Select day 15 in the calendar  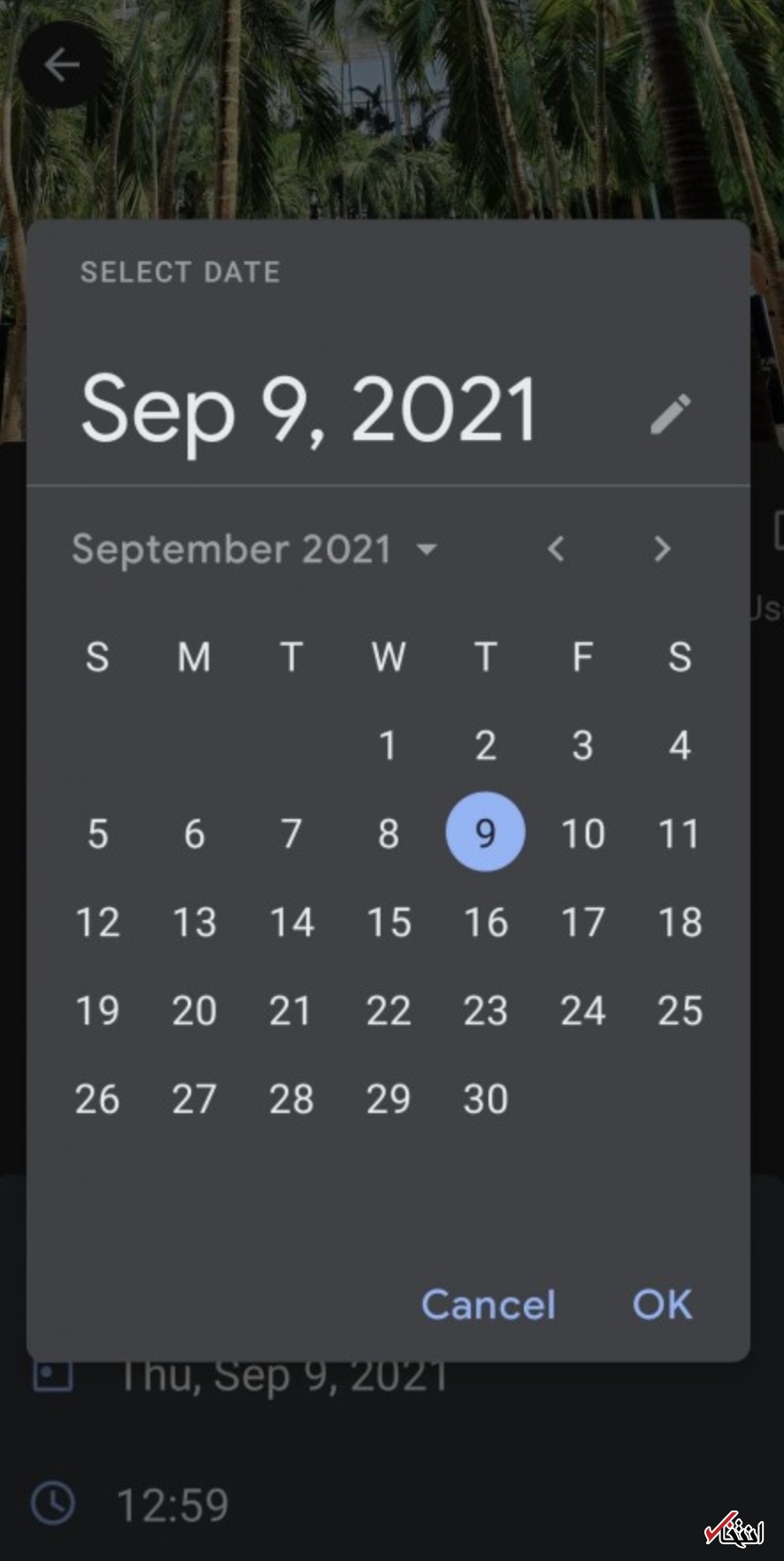point(388,922)
